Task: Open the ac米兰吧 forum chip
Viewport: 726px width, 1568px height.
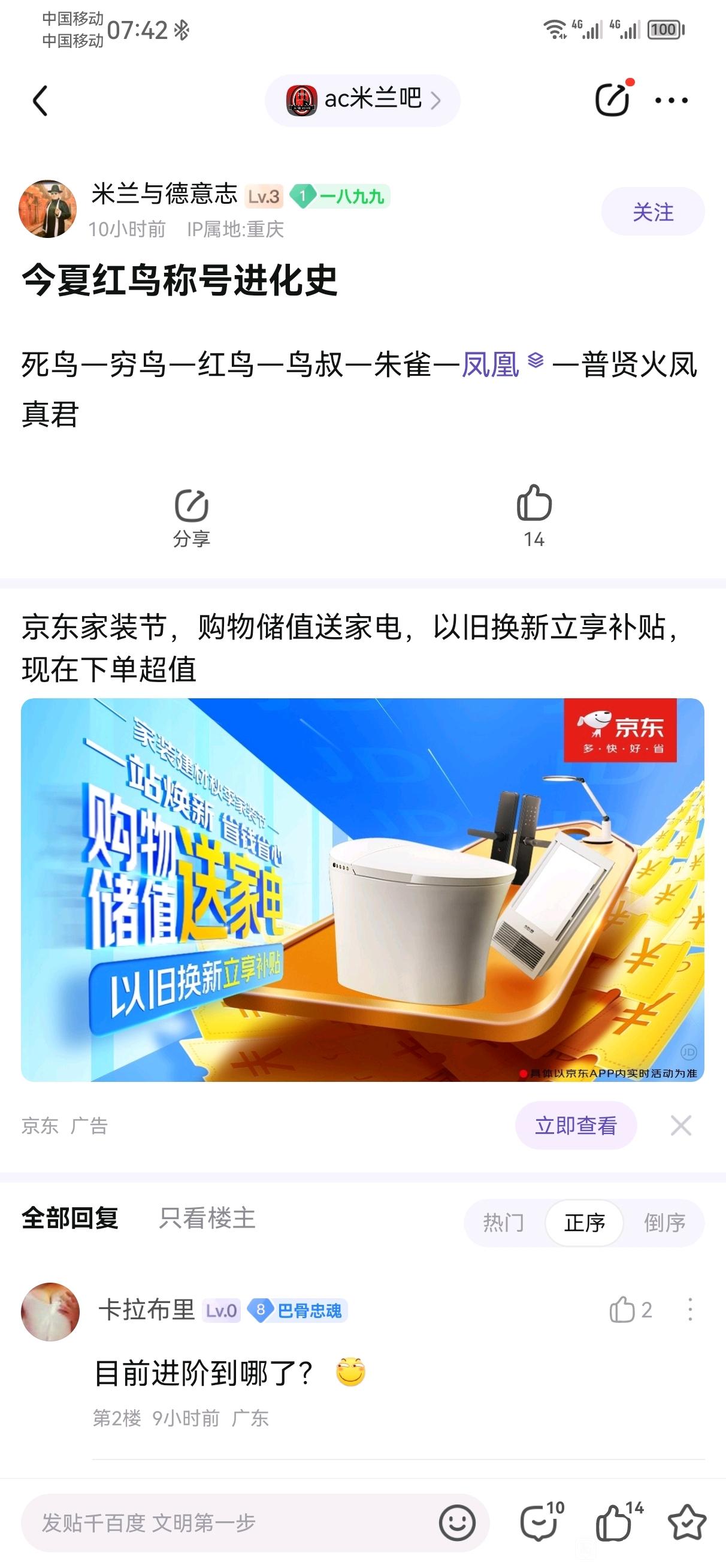Action: (362, 100)
